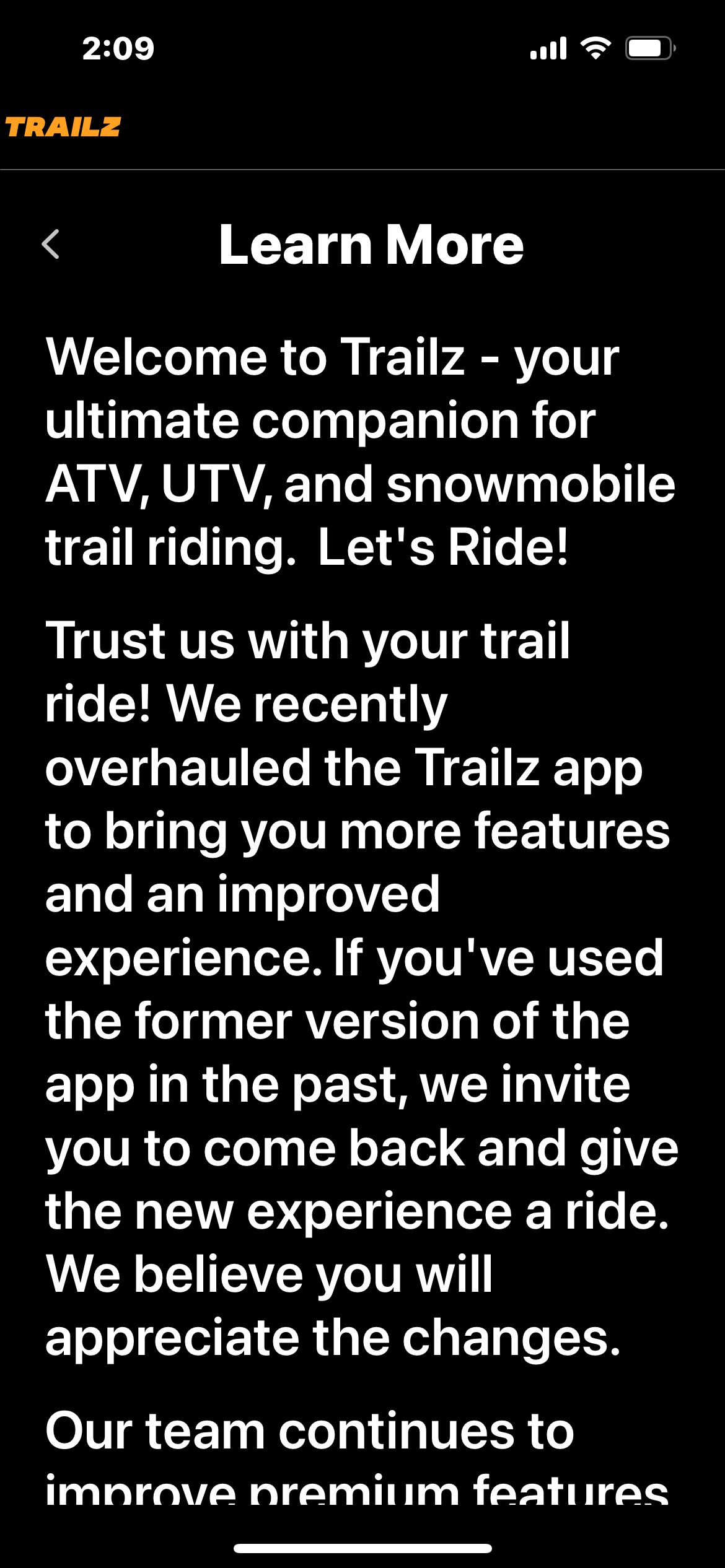Go back from the Learn More page
Image resolution: width=725 pixels, height=1568 pixels.
pyautogui.click(x=51, y=244)
